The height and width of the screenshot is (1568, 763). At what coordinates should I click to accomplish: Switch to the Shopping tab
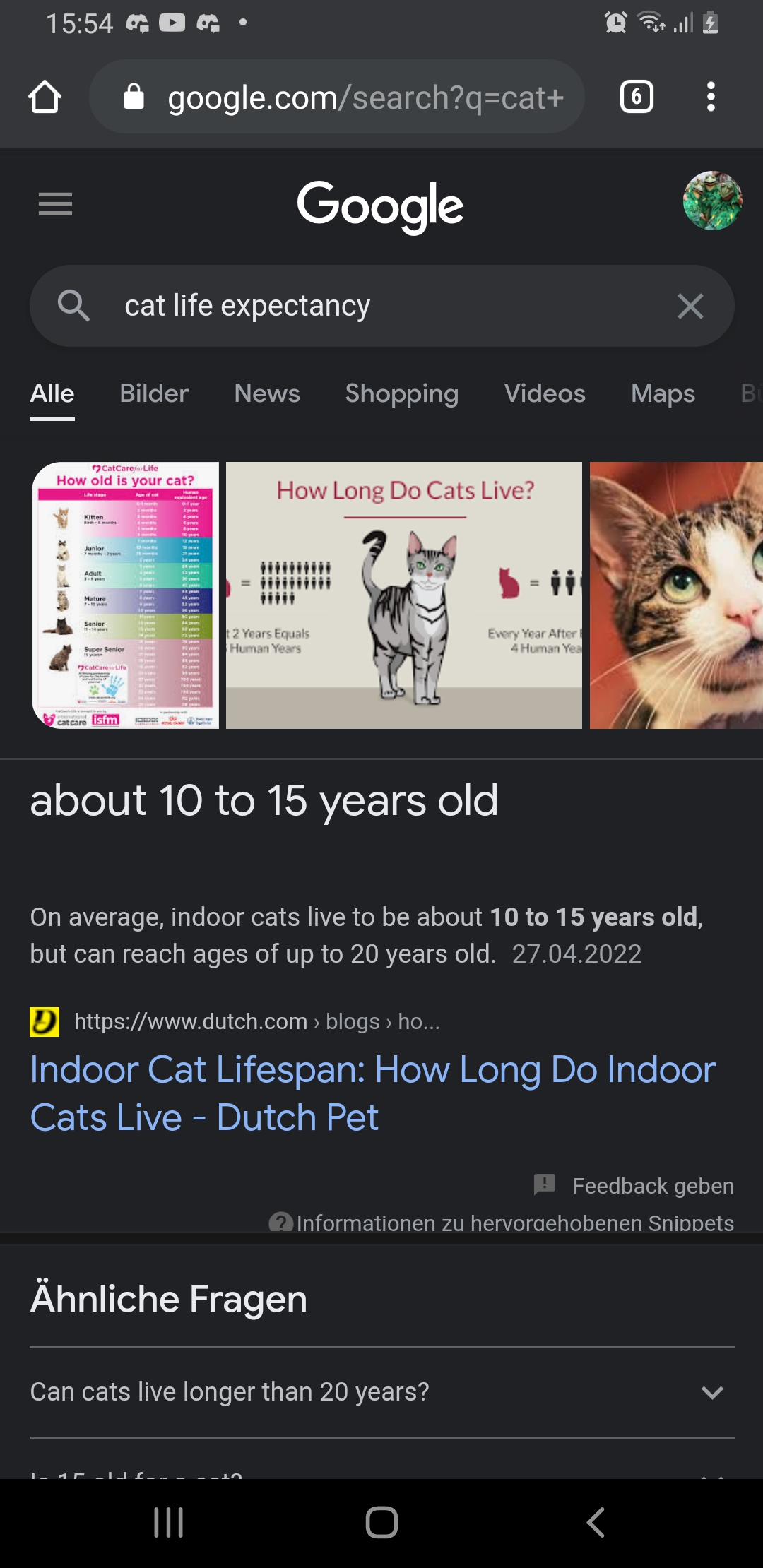[x=401, y=393]
